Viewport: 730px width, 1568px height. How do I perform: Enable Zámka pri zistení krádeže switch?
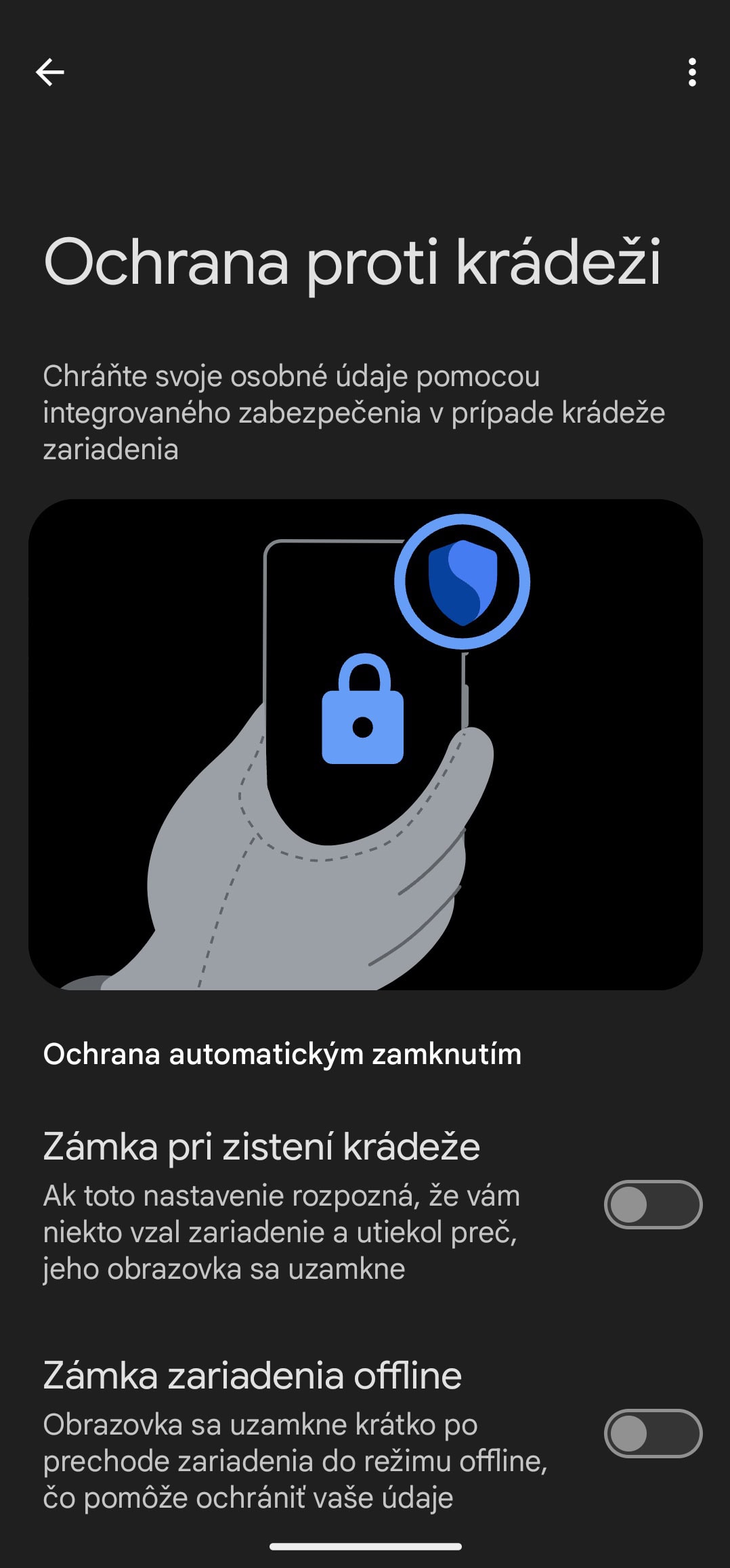pos(653,1204)
